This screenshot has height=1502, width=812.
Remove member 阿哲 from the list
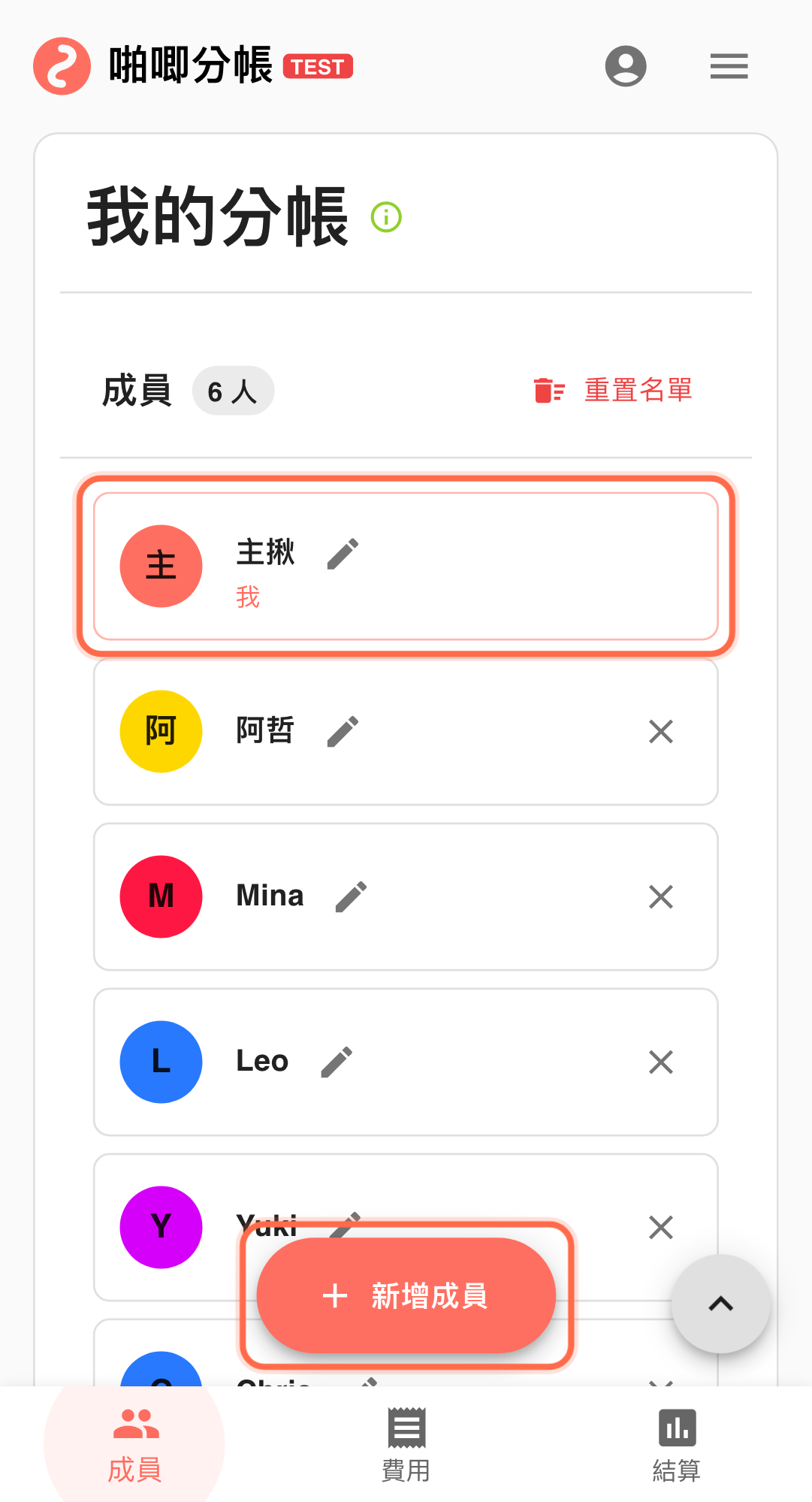click(x=660, y=731)
